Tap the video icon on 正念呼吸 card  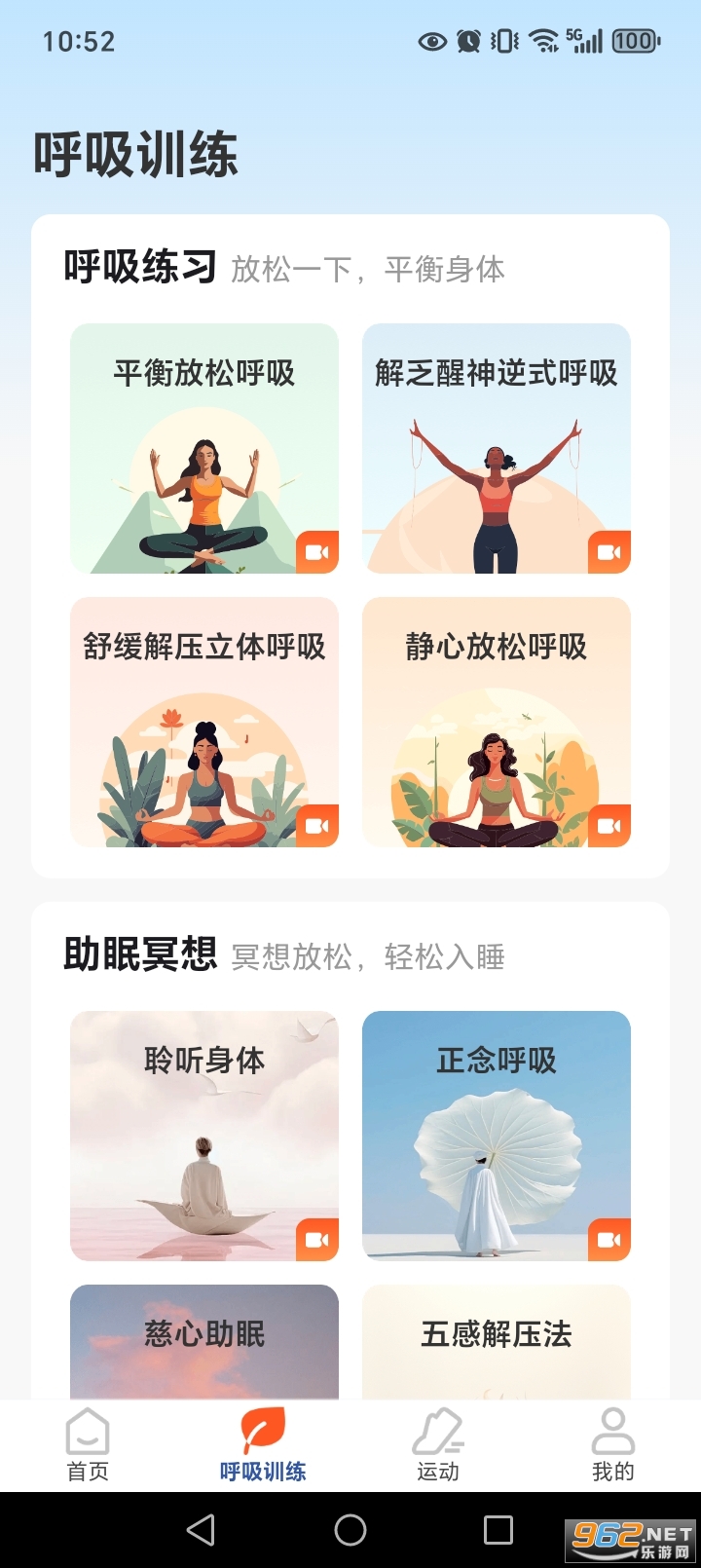[x=609, y=1238]
